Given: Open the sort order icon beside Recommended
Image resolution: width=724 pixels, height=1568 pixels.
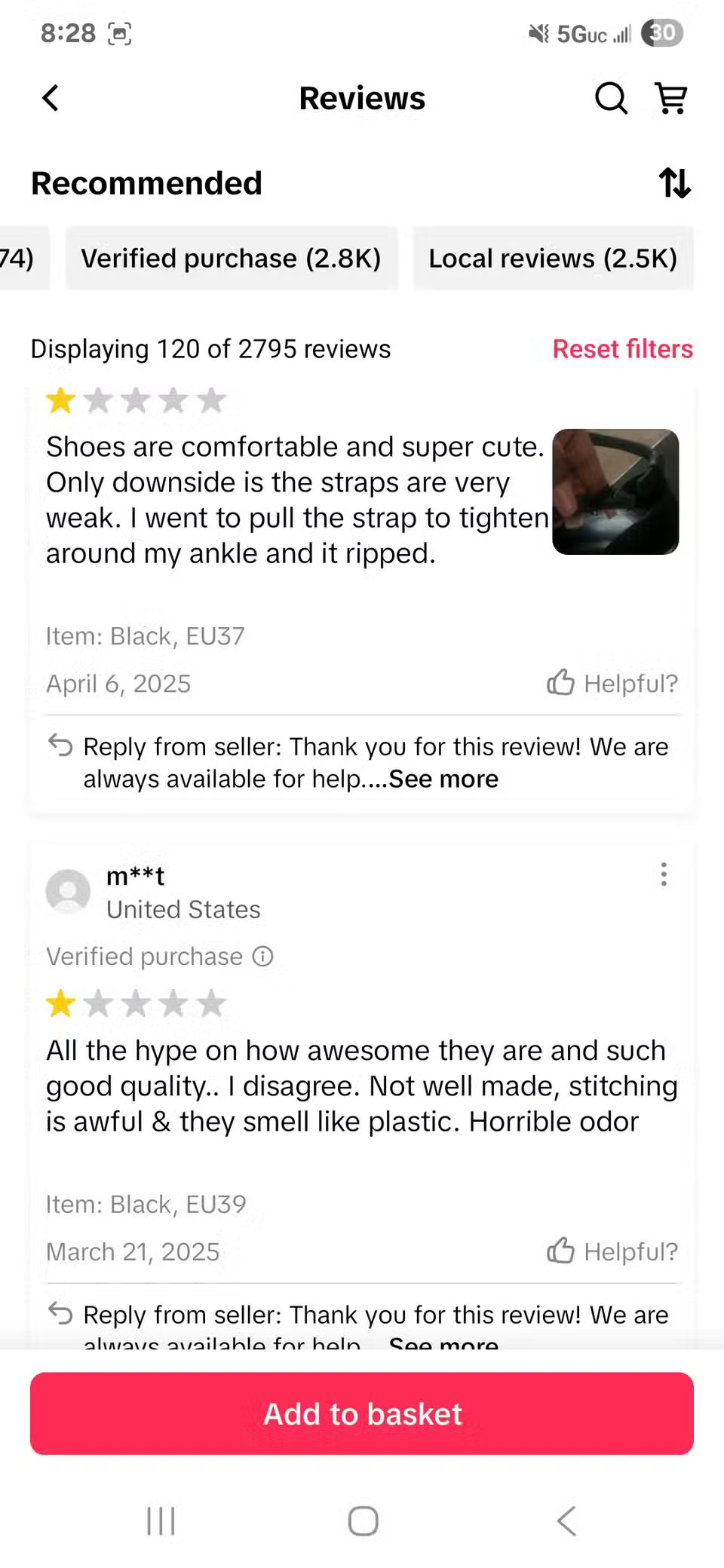Looking at the screenshot, I should 675,183.
